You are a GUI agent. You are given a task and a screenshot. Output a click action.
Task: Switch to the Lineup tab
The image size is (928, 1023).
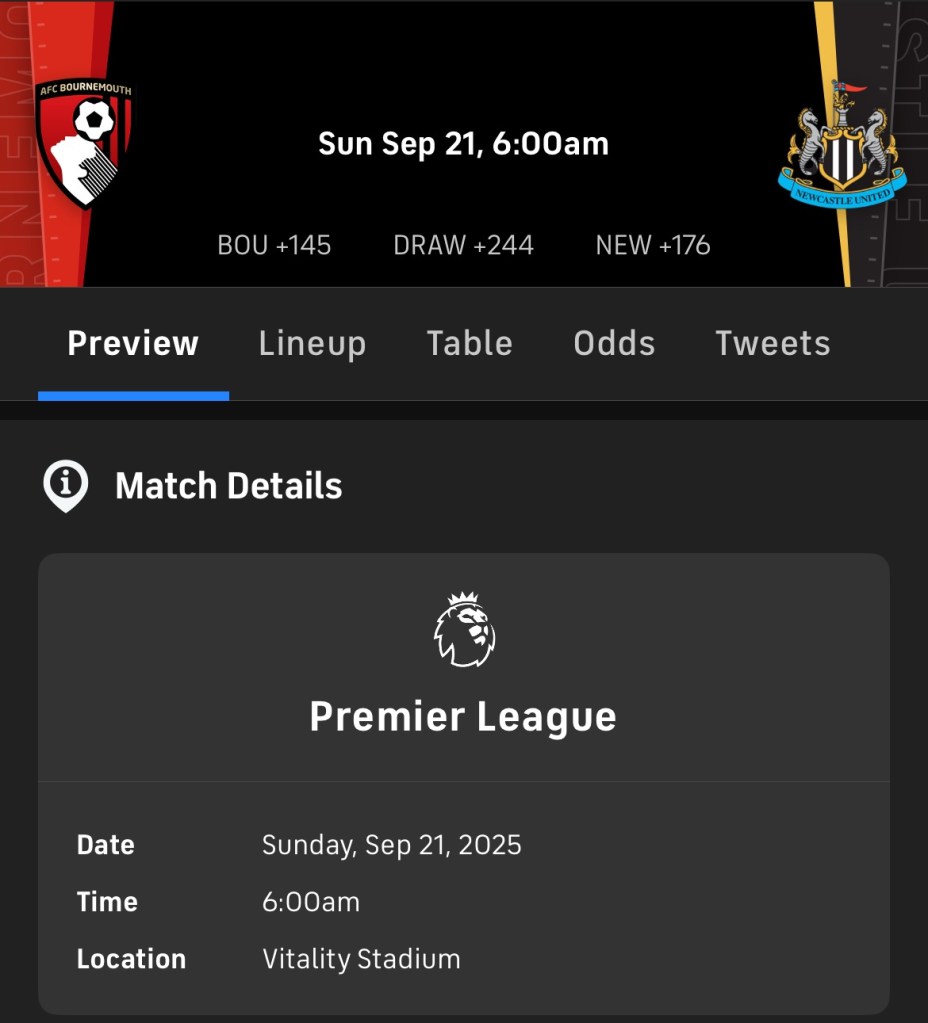coord(312,344)
